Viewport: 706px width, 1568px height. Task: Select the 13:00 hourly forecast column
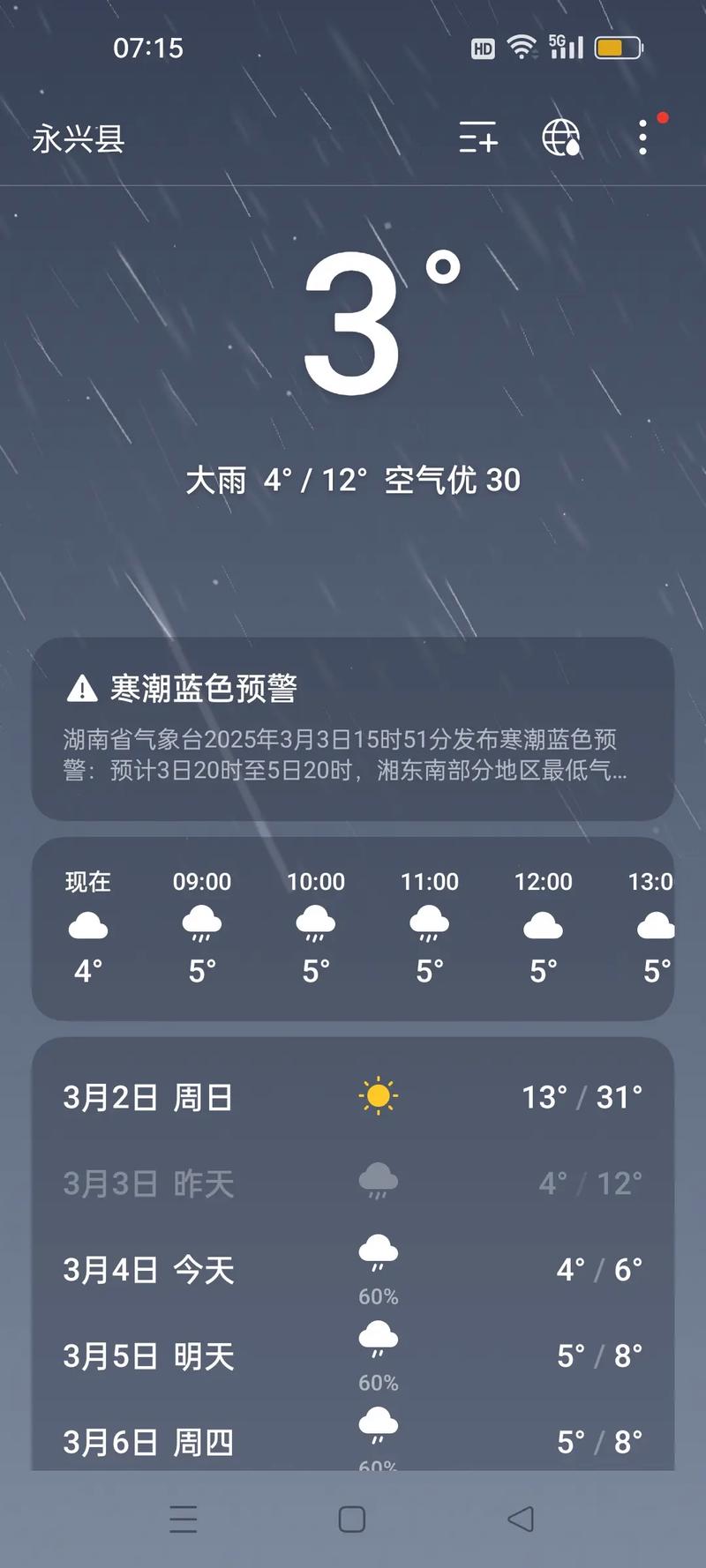click(657, 922)
